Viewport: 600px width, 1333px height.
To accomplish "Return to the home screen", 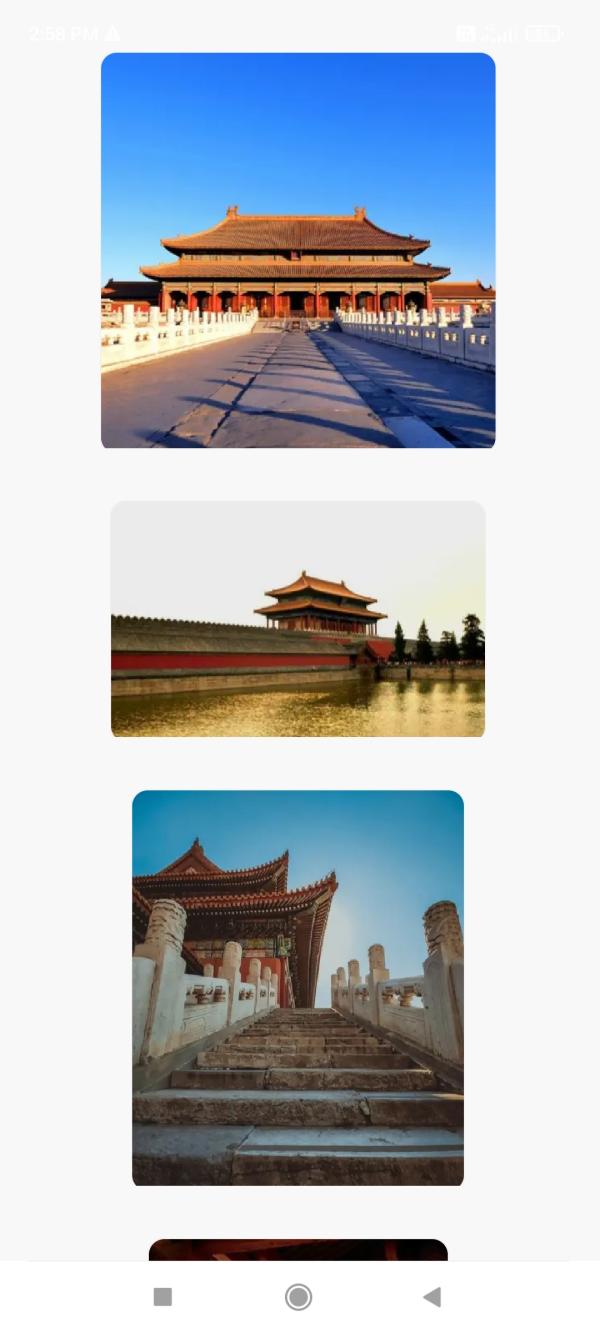I will tap(298, 1297).
